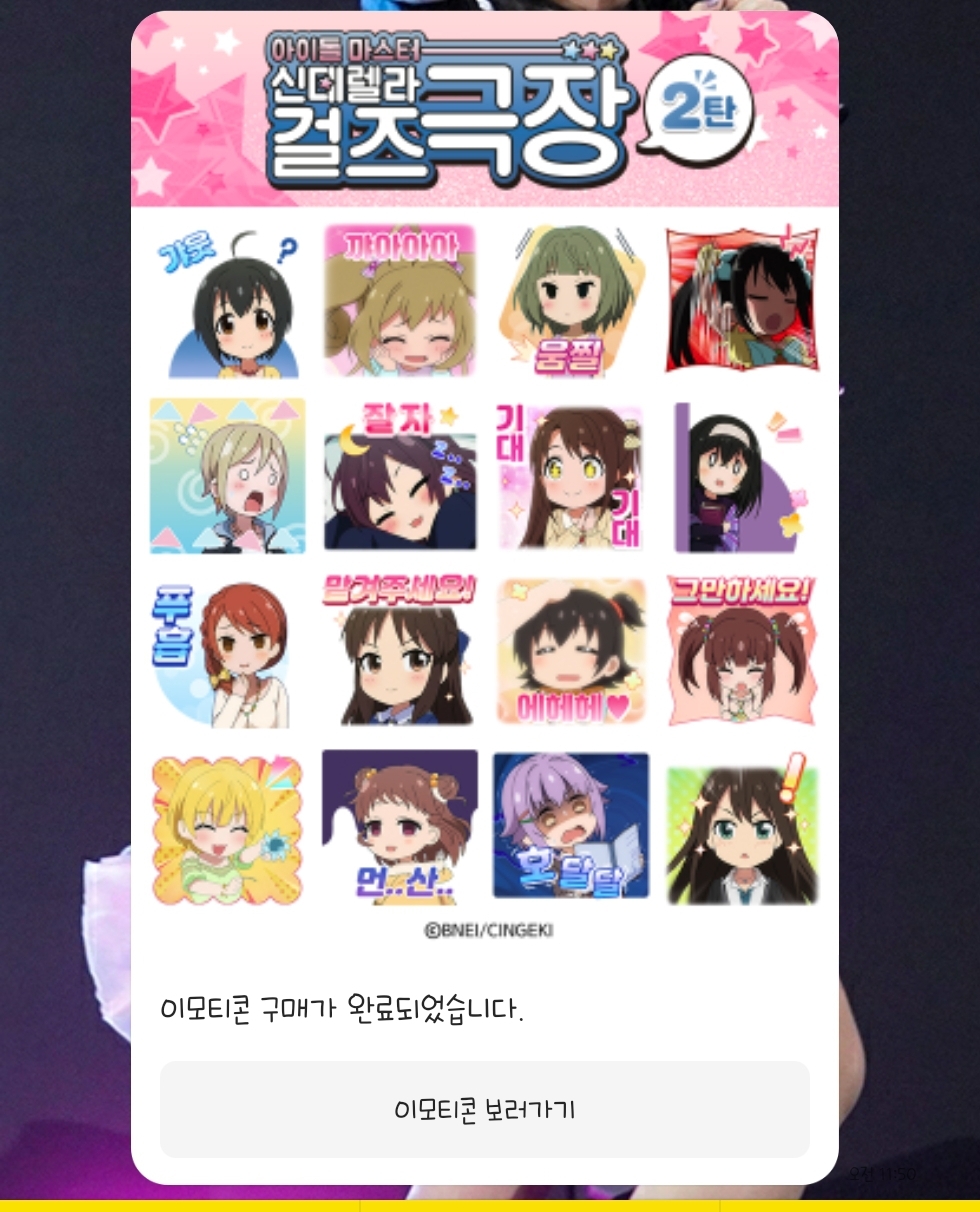Tap the 이모티콘 보러가기 button

click(x=484, y=1109)
